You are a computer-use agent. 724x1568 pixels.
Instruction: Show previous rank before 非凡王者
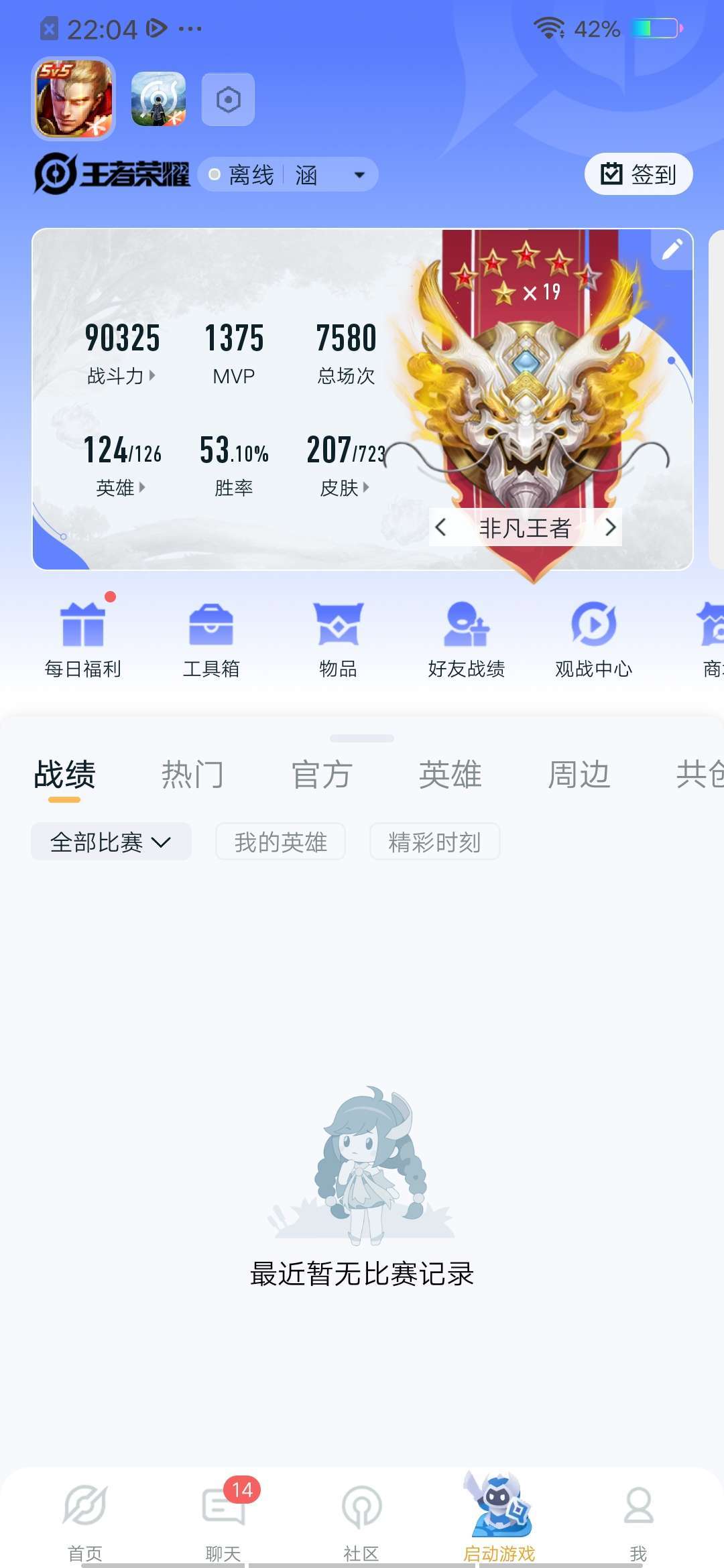pyautogui.click(x=440, y=527)
